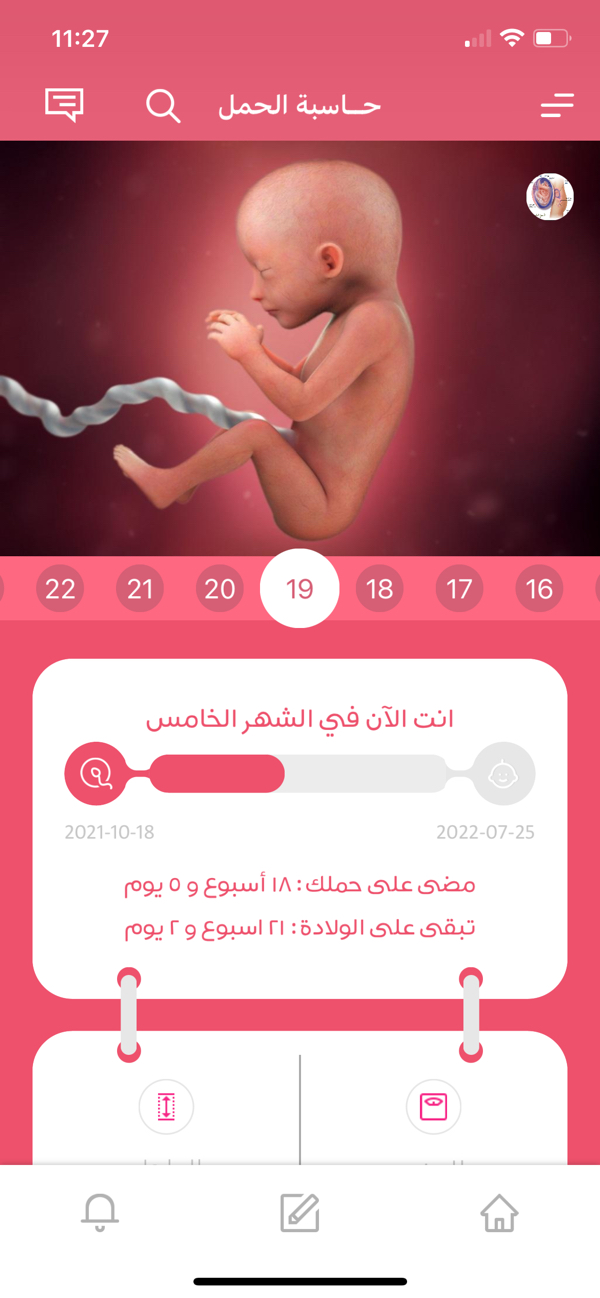Select week 18

click(380, 589)
